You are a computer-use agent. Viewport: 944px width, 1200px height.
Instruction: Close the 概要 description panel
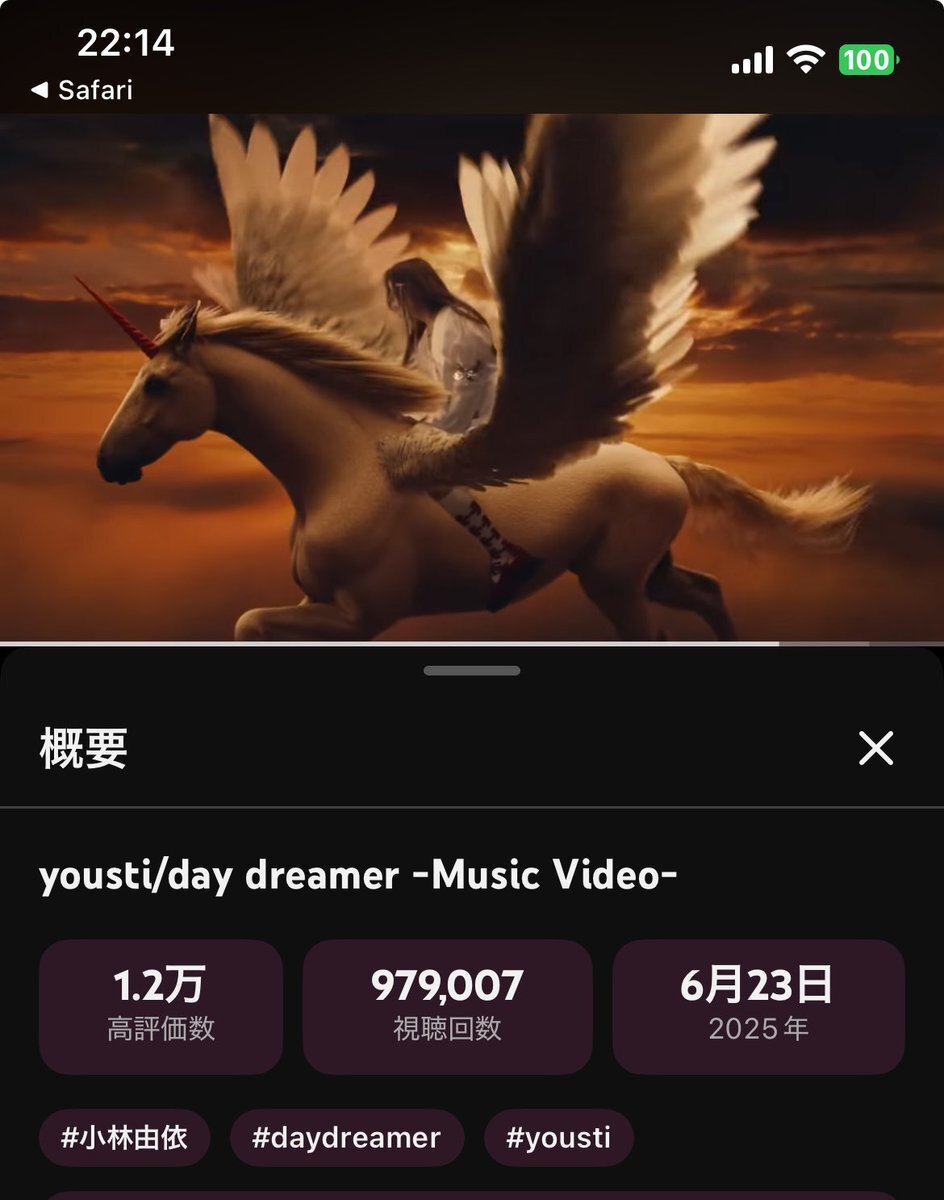click(875, 748)
